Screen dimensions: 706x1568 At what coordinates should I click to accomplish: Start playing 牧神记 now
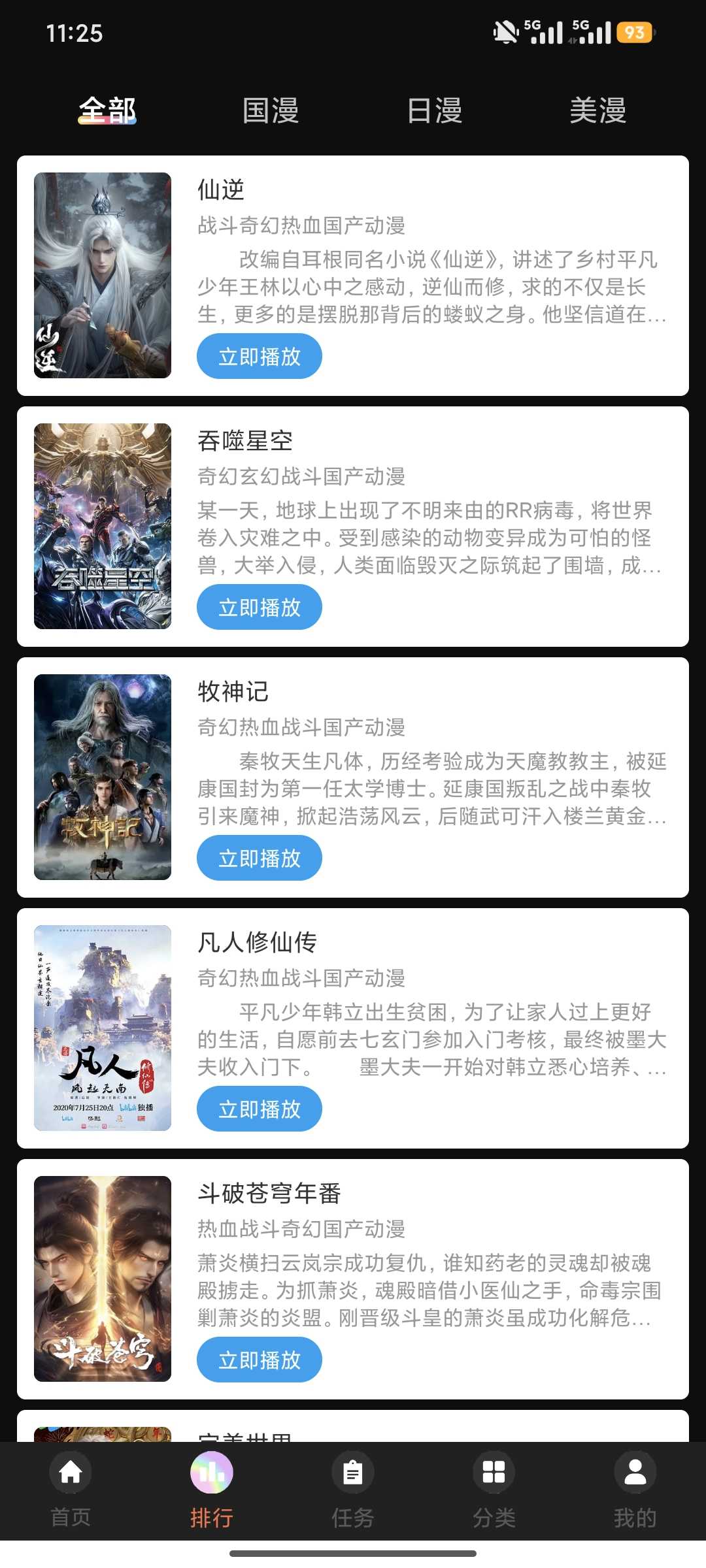pos(260,858)
